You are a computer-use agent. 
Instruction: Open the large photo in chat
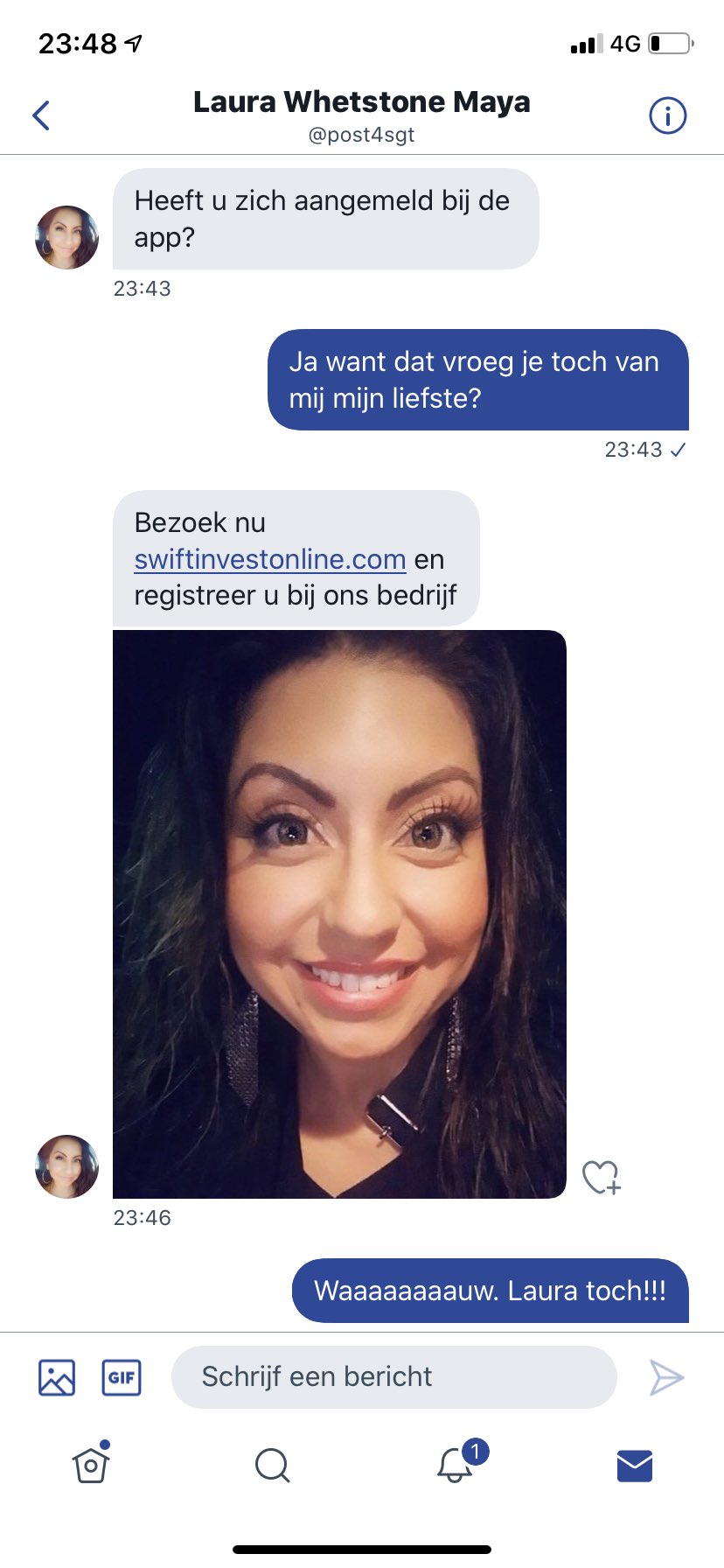tap(339, 913)
